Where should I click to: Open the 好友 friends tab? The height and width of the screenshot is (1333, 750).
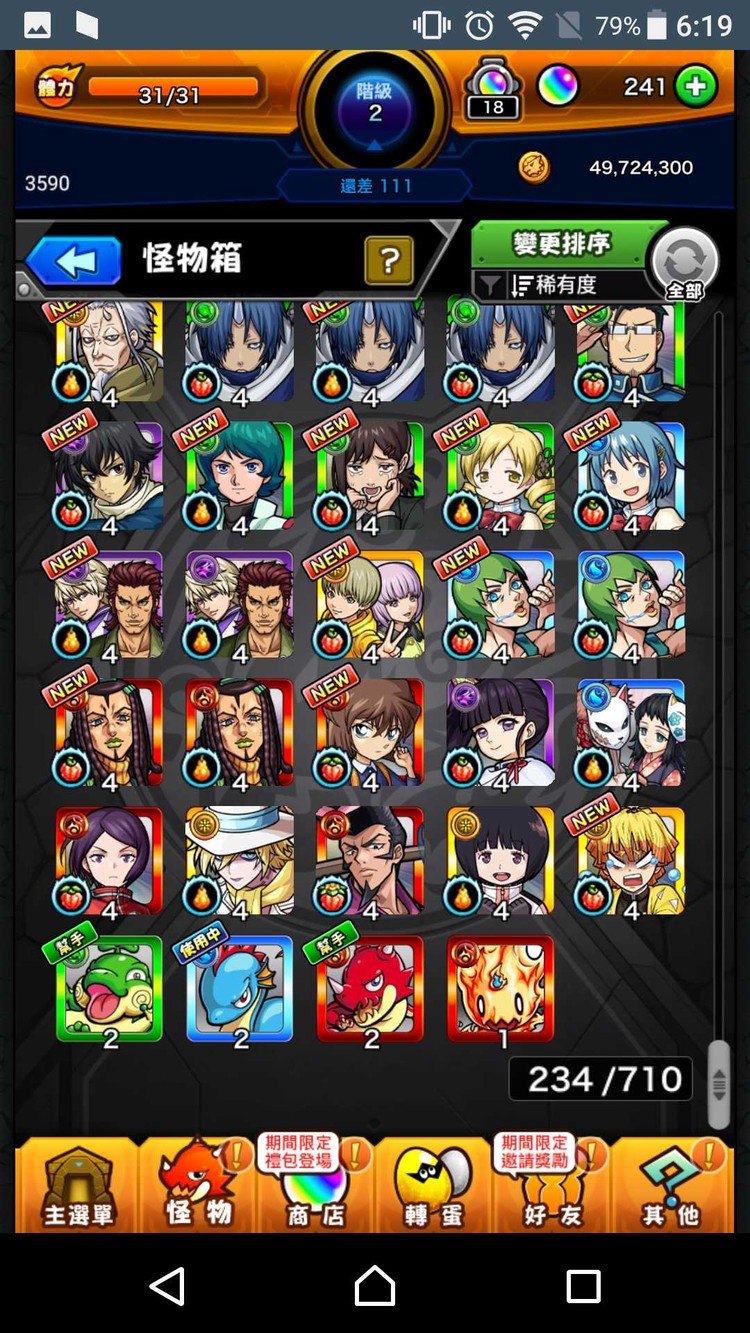[552, 1187]
